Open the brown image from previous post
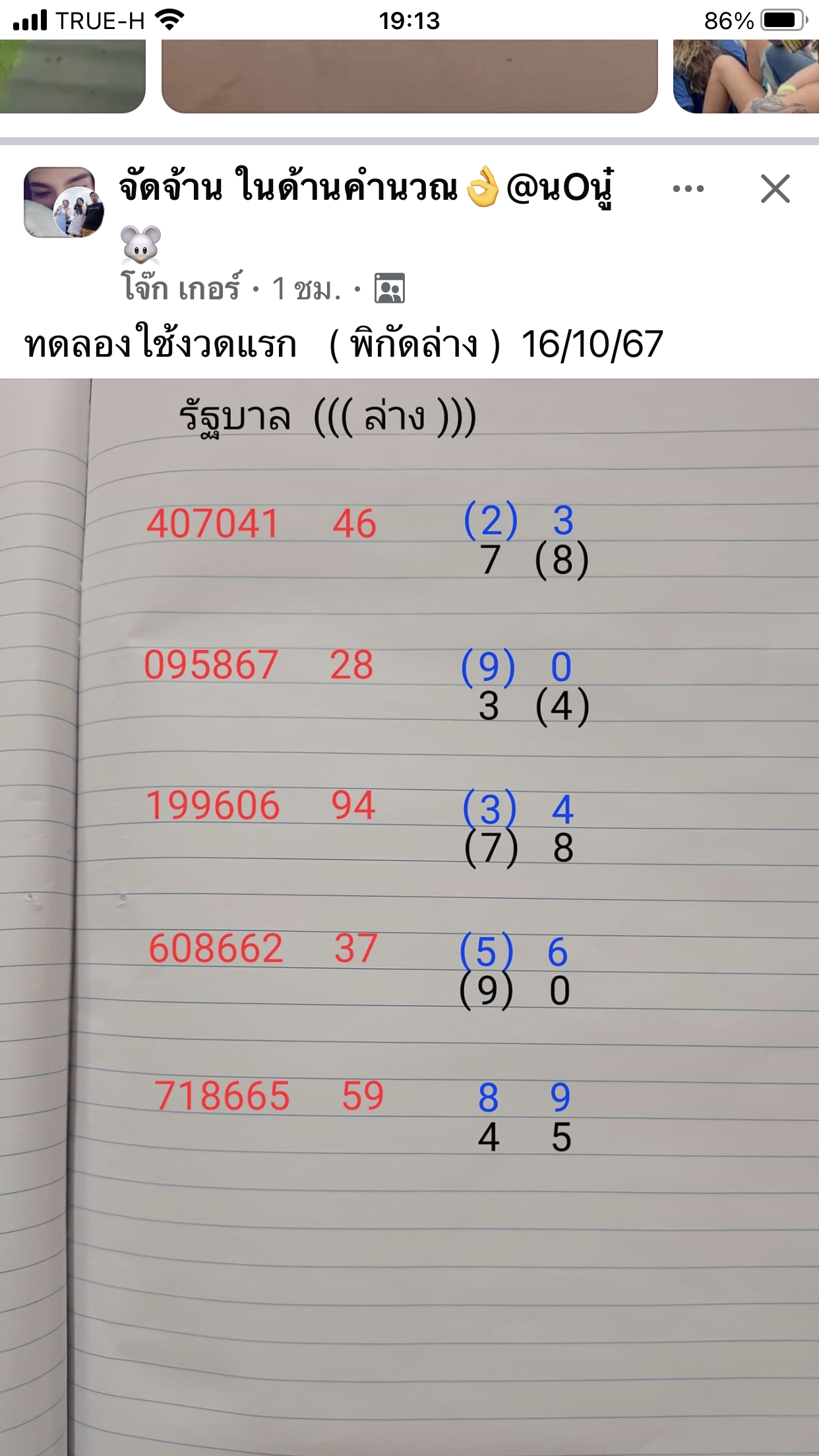This screenshot has width=819, height=1456. point(409,76)
